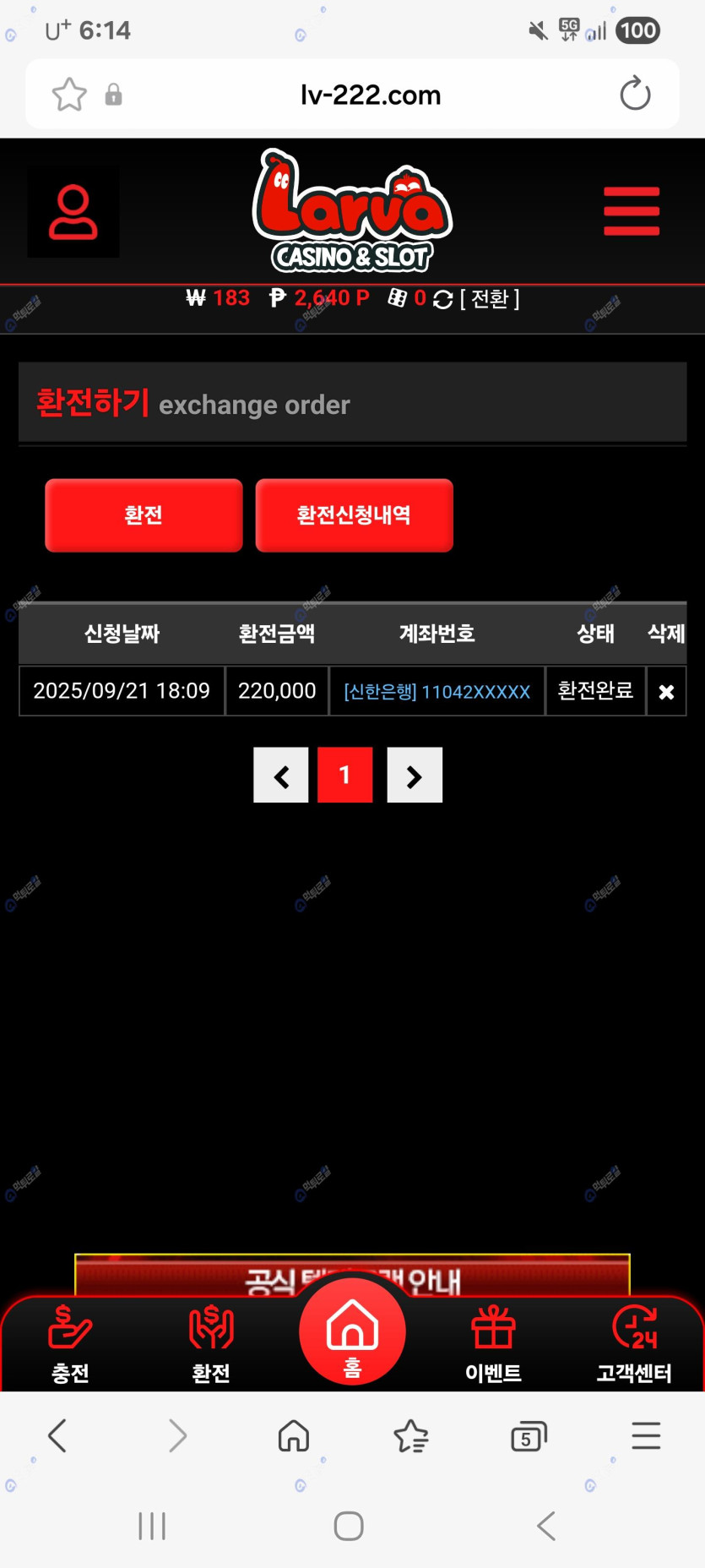The width and height of the screenshot is (705, 1568).
Task: Open the red hamburger menu
Action: [x=631, y=211]
